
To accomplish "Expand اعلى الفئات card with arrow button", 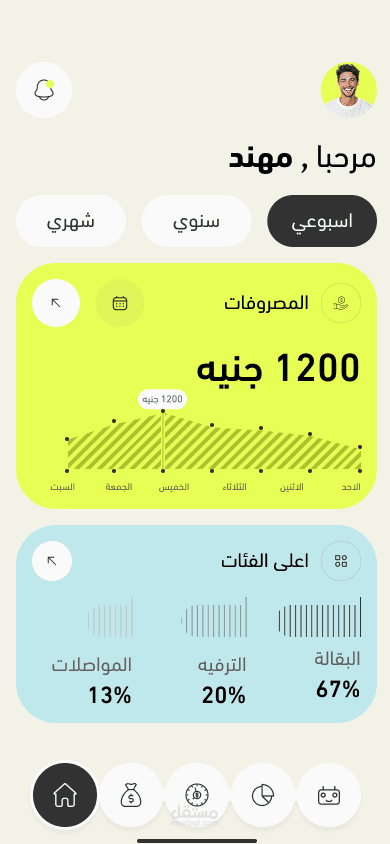I will 52,561.
